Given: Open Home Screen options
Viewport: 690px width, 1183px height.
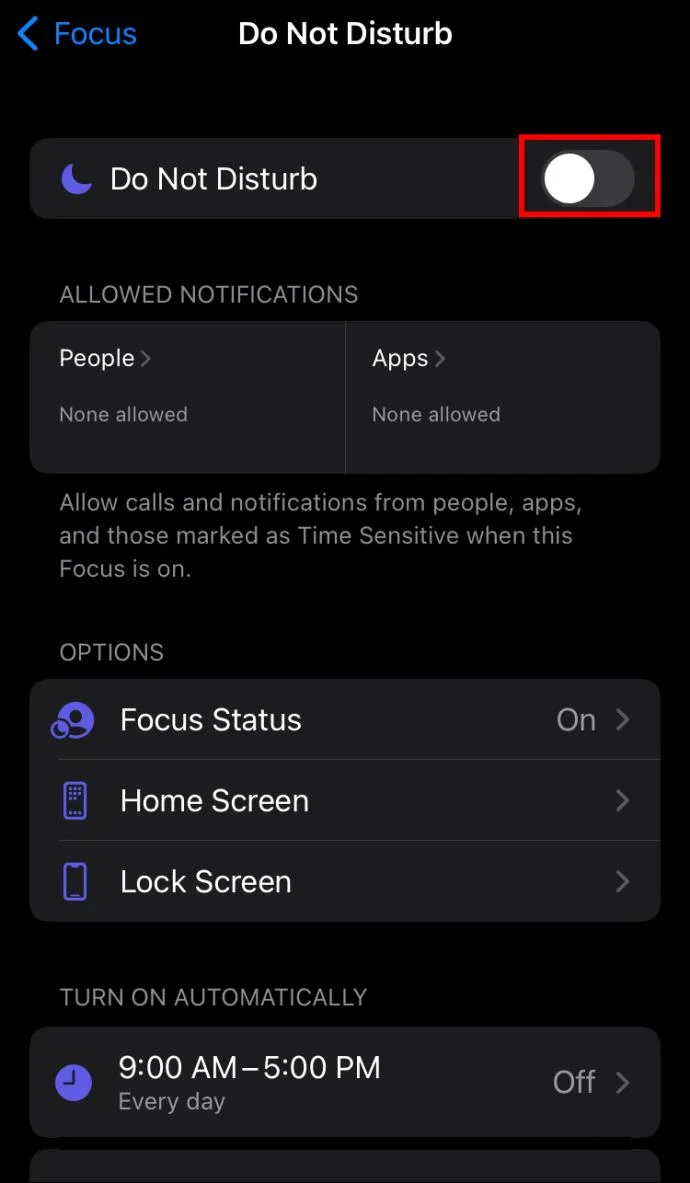Looking at the screenshot, I should 344,801.
